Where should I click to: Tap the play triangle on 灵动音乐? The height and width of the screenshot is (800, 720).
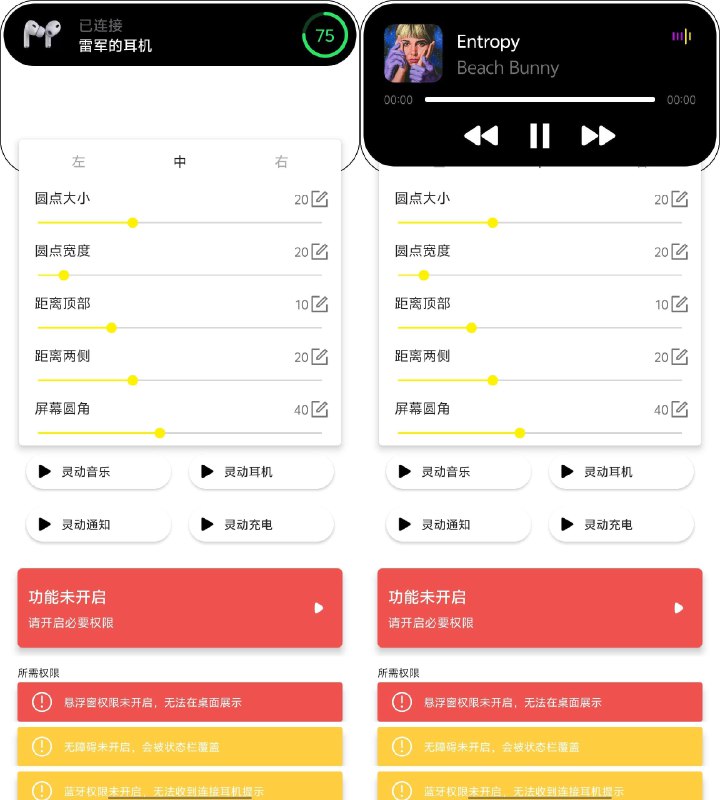coord(44,471)
